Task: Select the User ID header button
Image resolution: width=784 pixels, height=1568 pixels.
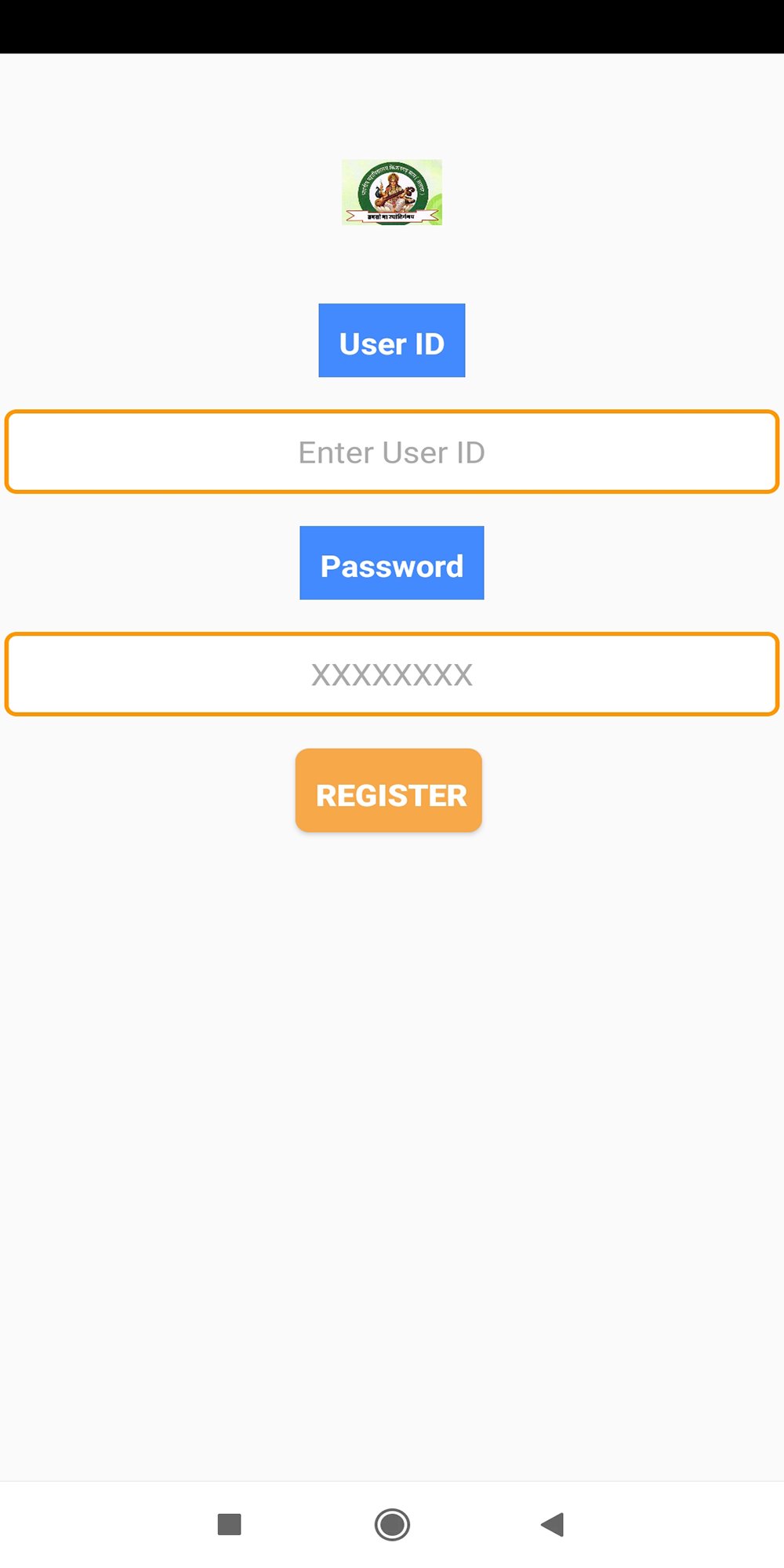Action: tap(392, 340)
